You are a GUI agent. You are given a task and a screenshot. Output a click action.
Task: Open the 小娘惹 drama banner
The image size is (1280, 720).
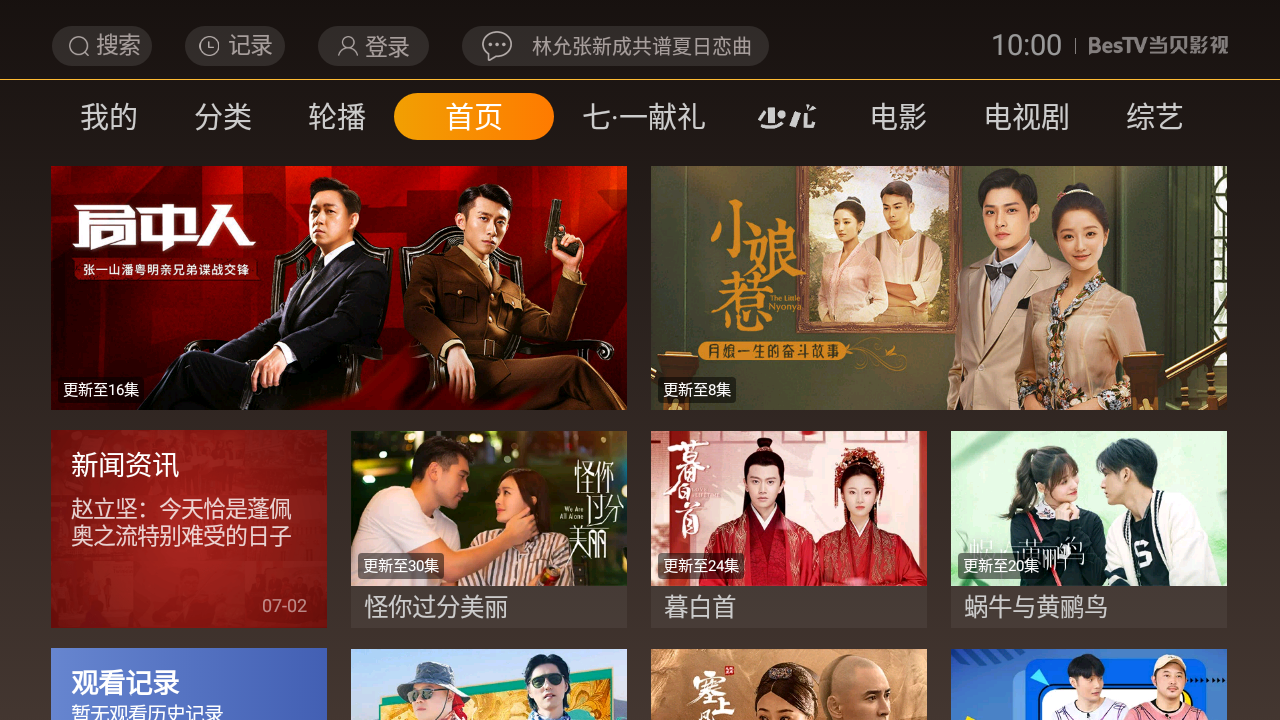pos(939,288)
